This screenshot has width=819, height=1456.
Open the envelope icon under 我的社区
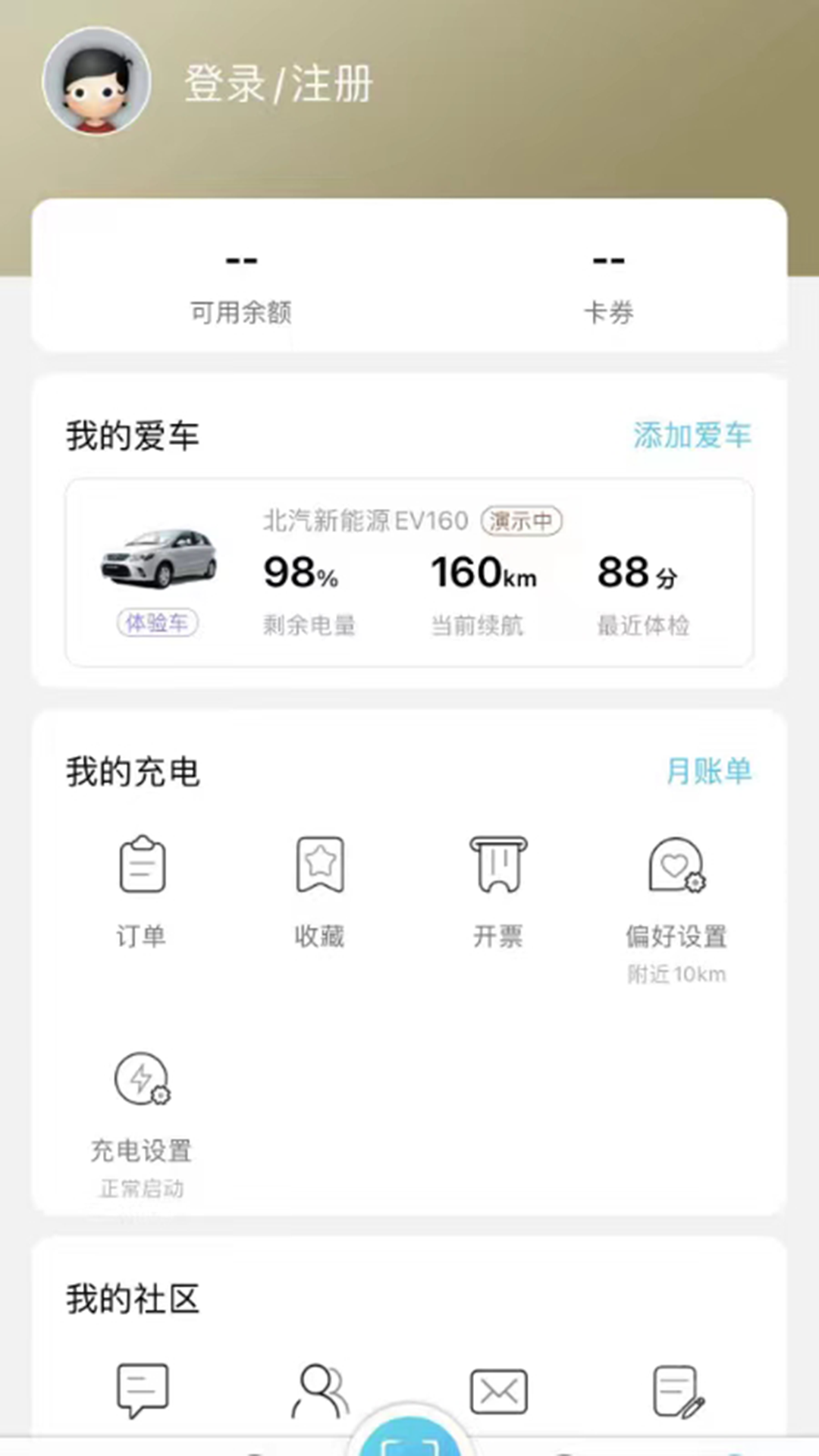coord(498,1391)
